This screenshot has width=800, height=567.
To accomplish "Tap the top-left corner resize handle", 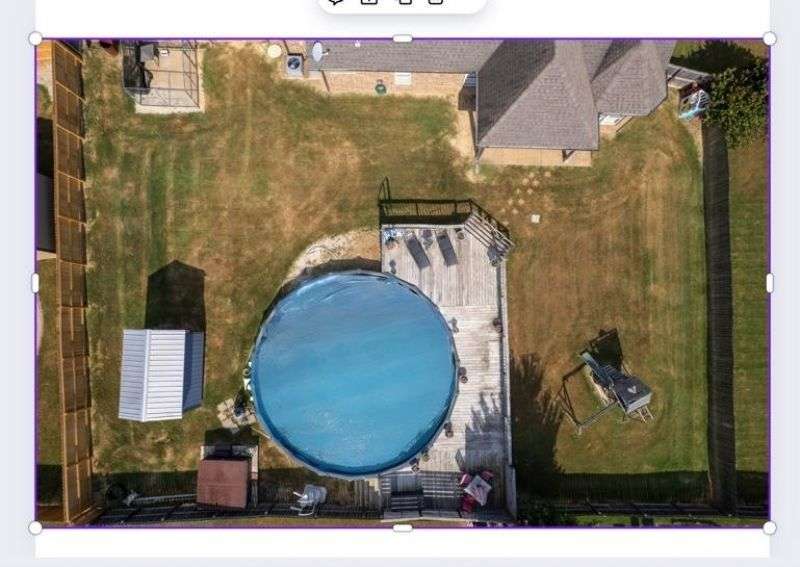I will click(35, 38).
